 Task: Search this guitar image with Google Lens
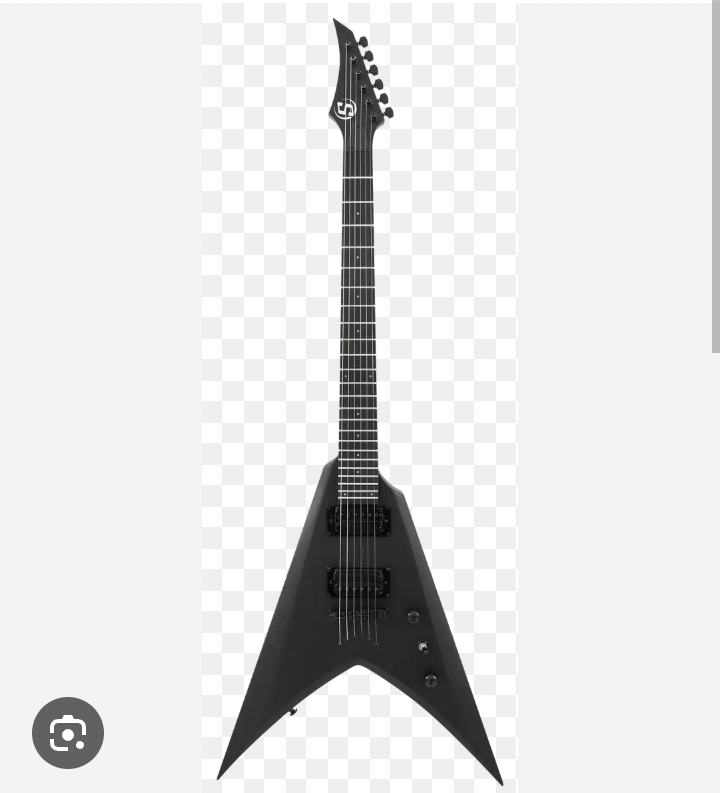(68, 733)
